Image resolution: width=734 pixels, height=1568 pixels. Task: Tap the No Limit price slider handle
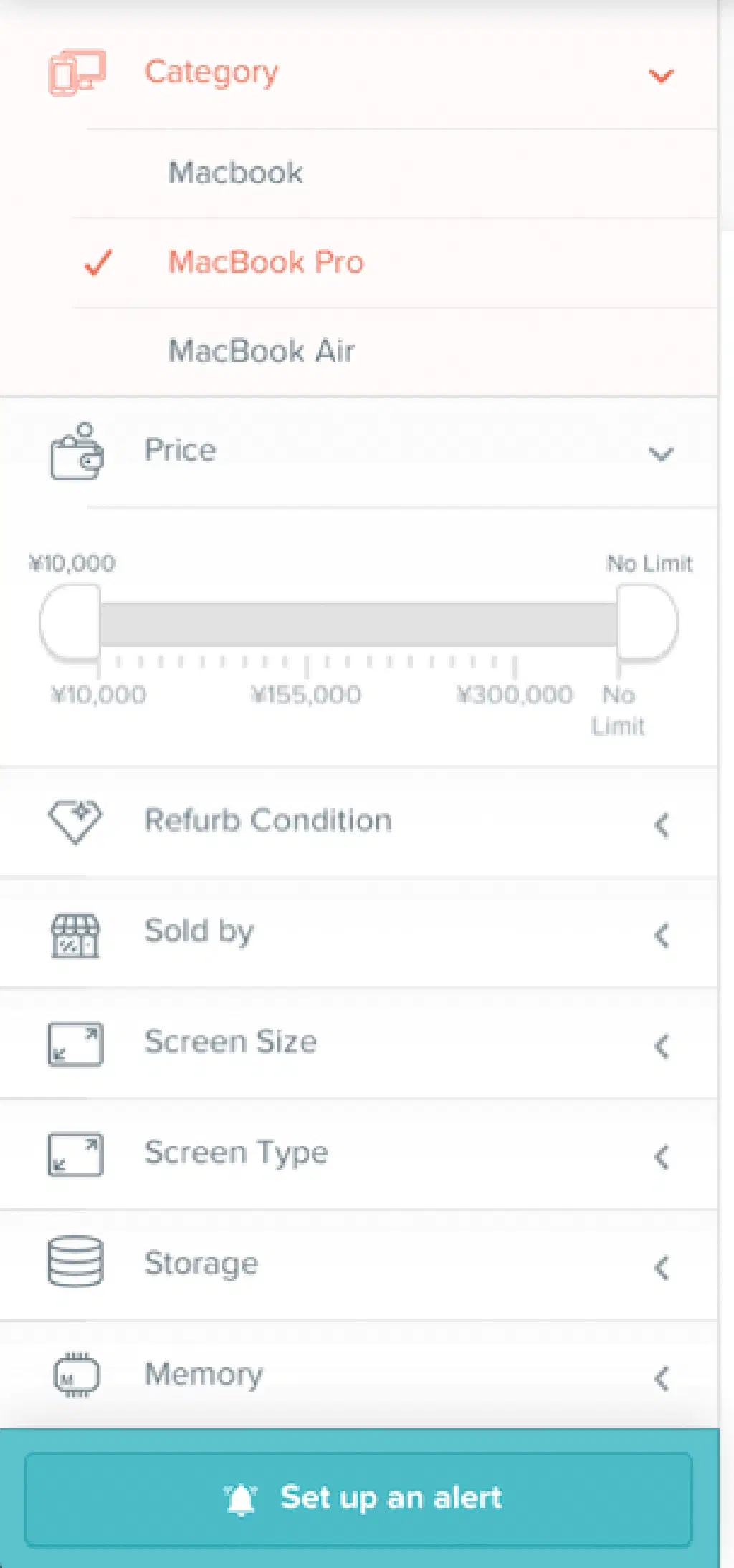(x=647, y=622)
